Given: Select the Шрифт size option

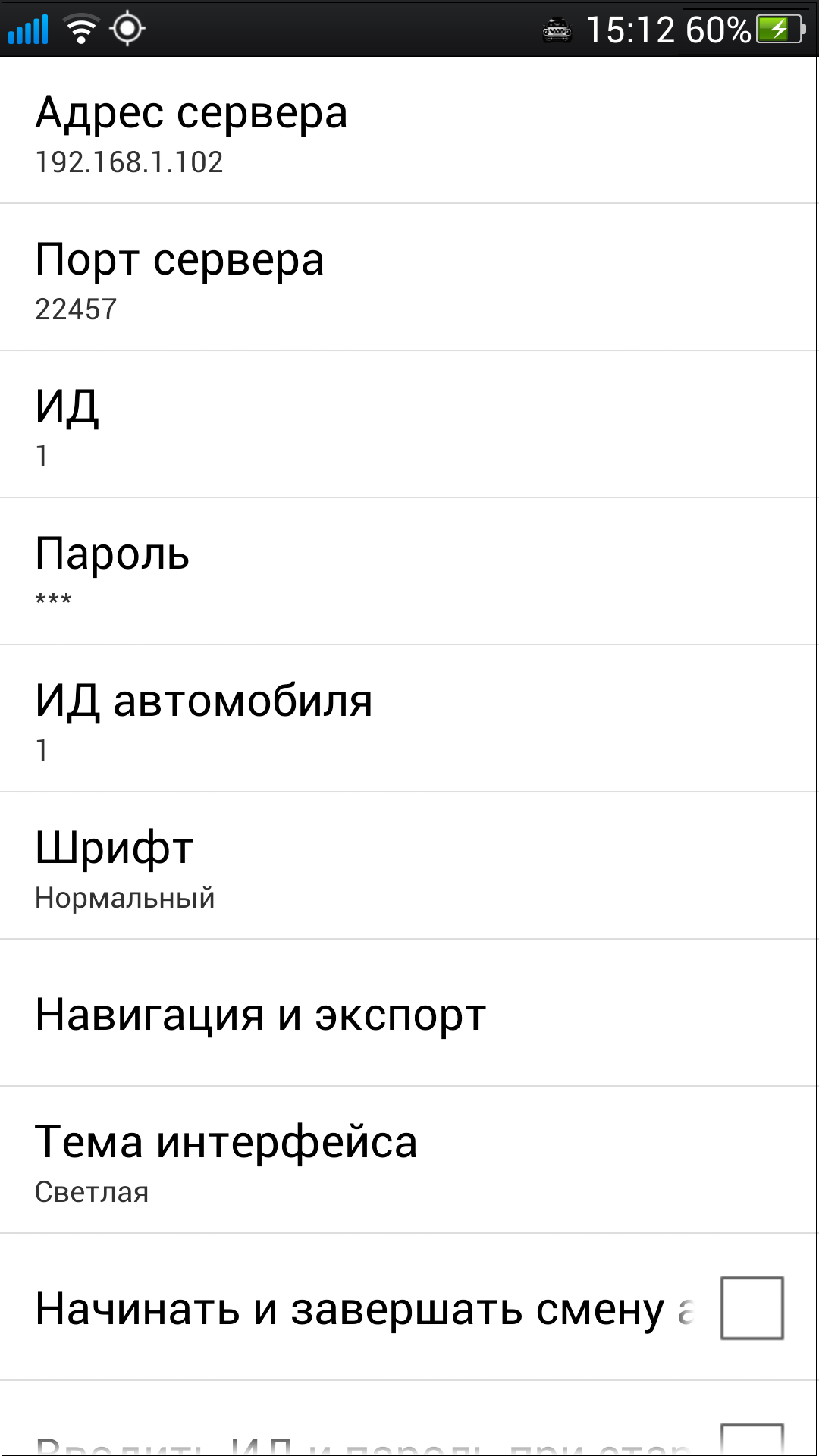Looking at the screenshot, I should click(x=409, y=865).
